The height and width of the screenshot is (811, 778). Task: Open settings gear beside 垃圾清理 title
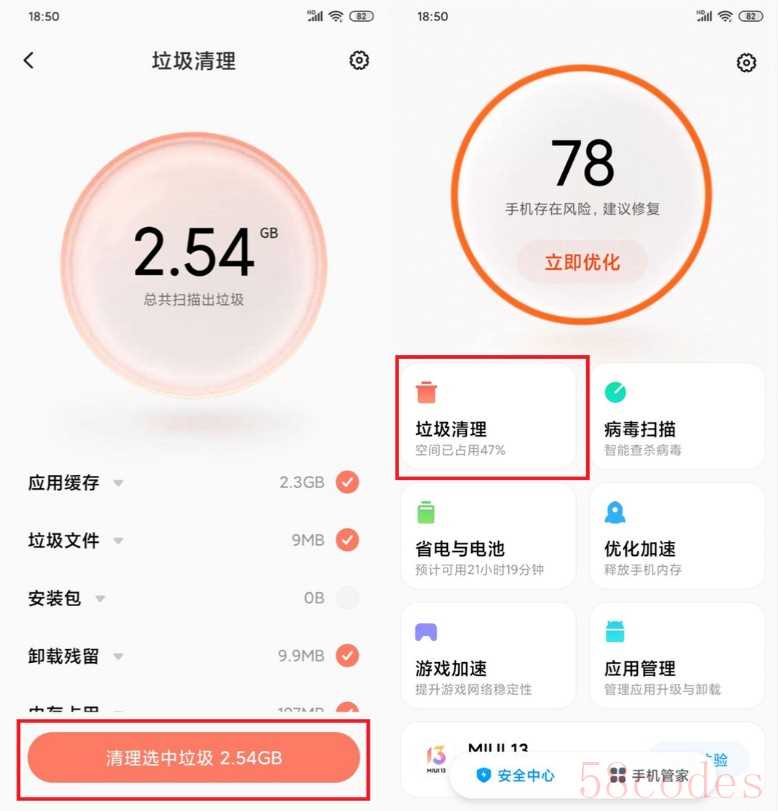coord(359,60)
